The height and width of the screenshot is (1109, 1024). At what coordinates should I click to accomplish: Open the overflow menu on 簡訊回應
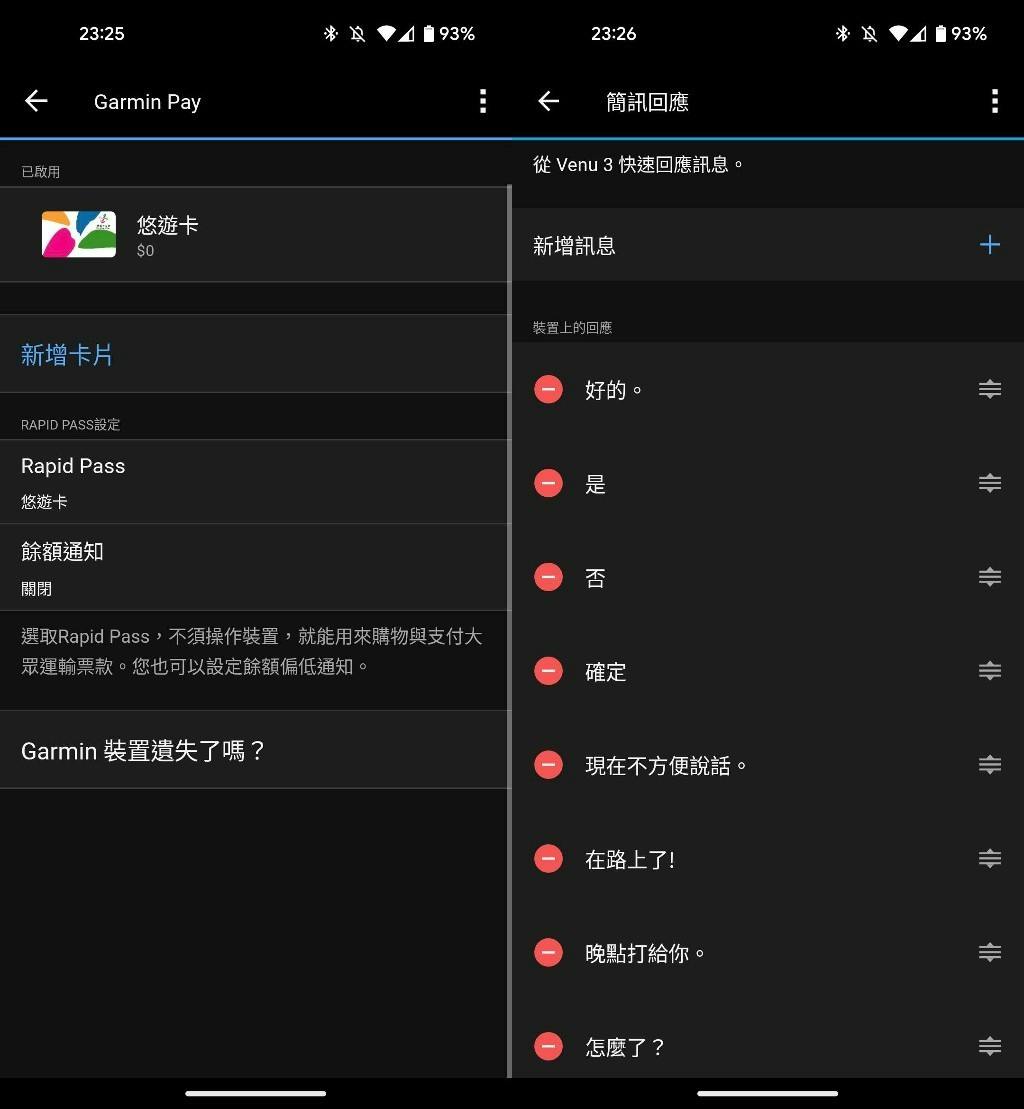pos(994,101)
